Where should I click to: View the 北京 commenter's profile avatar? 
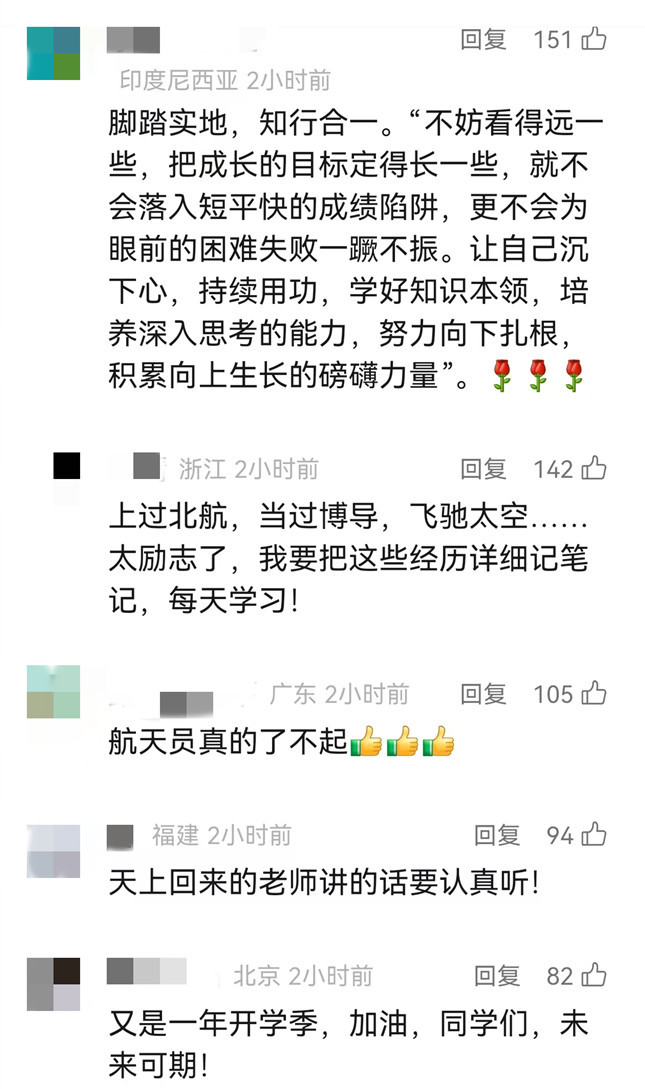pos(53,984)
